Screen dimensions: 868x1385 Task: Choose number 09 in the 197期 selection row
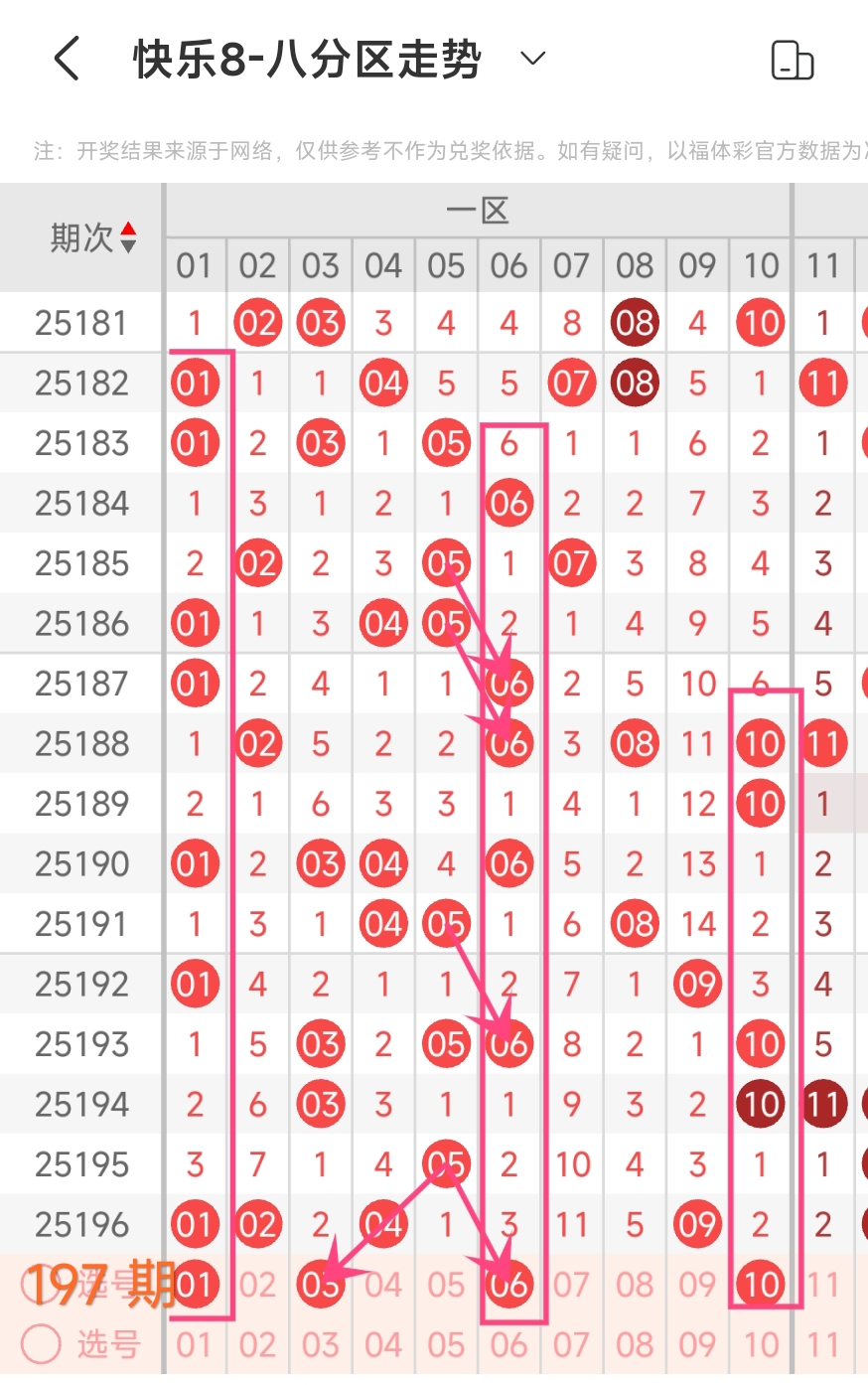(697, 1285)
